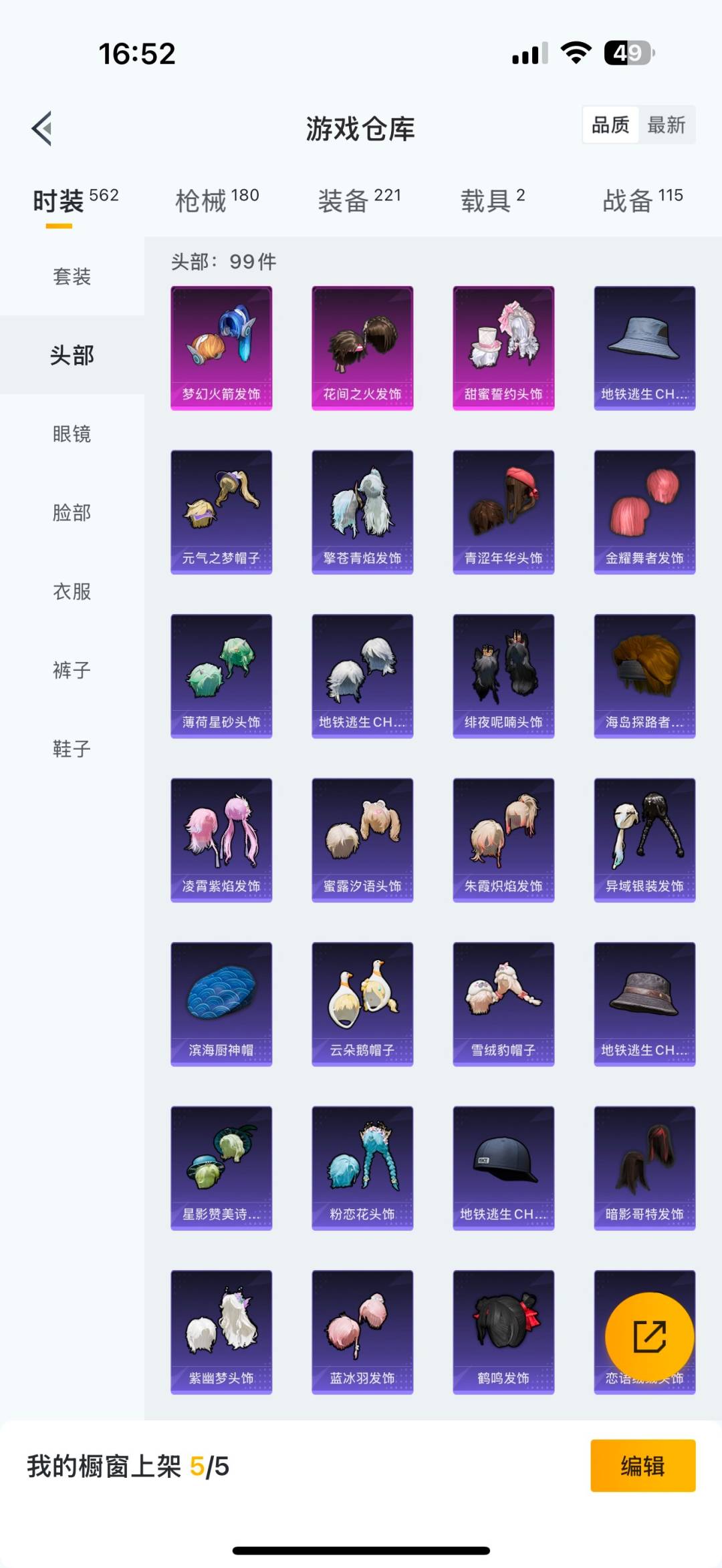Select the 滨海厨神帽 item
Image resolution: width=722 pixels, height=1568 pixels.
(221, 1005)
